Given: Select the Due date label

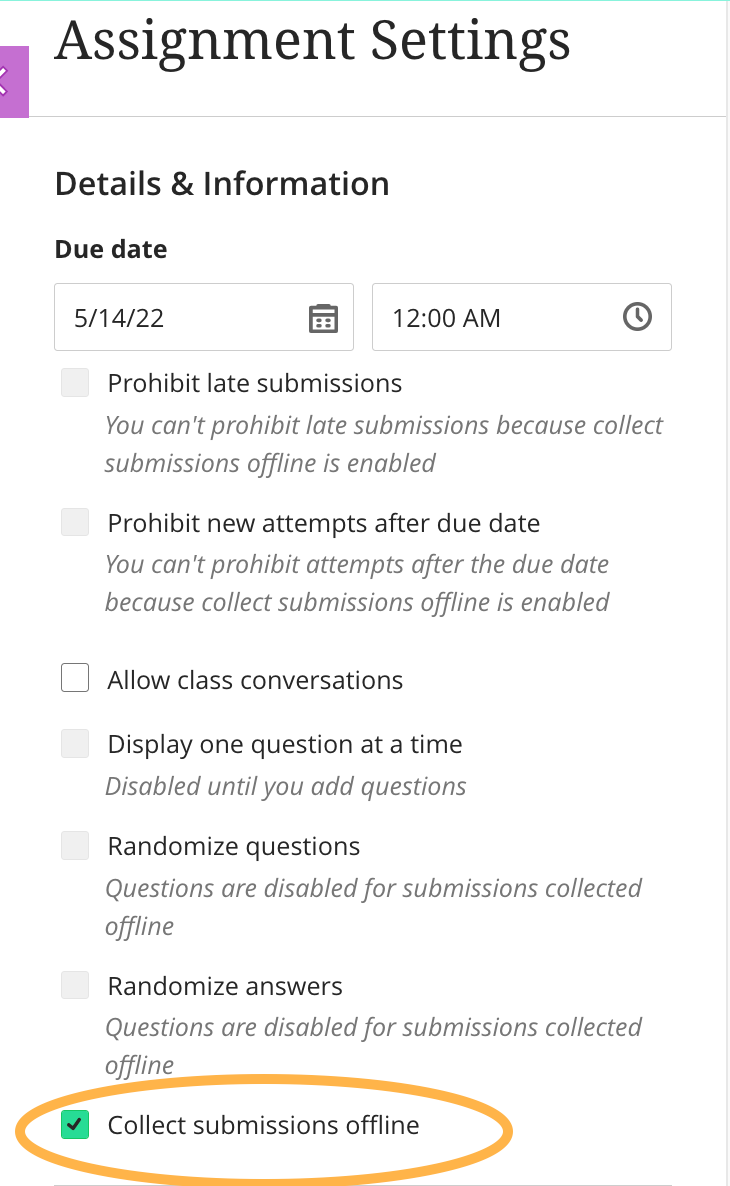Looking at the screenshot, I should coord(110,249).
